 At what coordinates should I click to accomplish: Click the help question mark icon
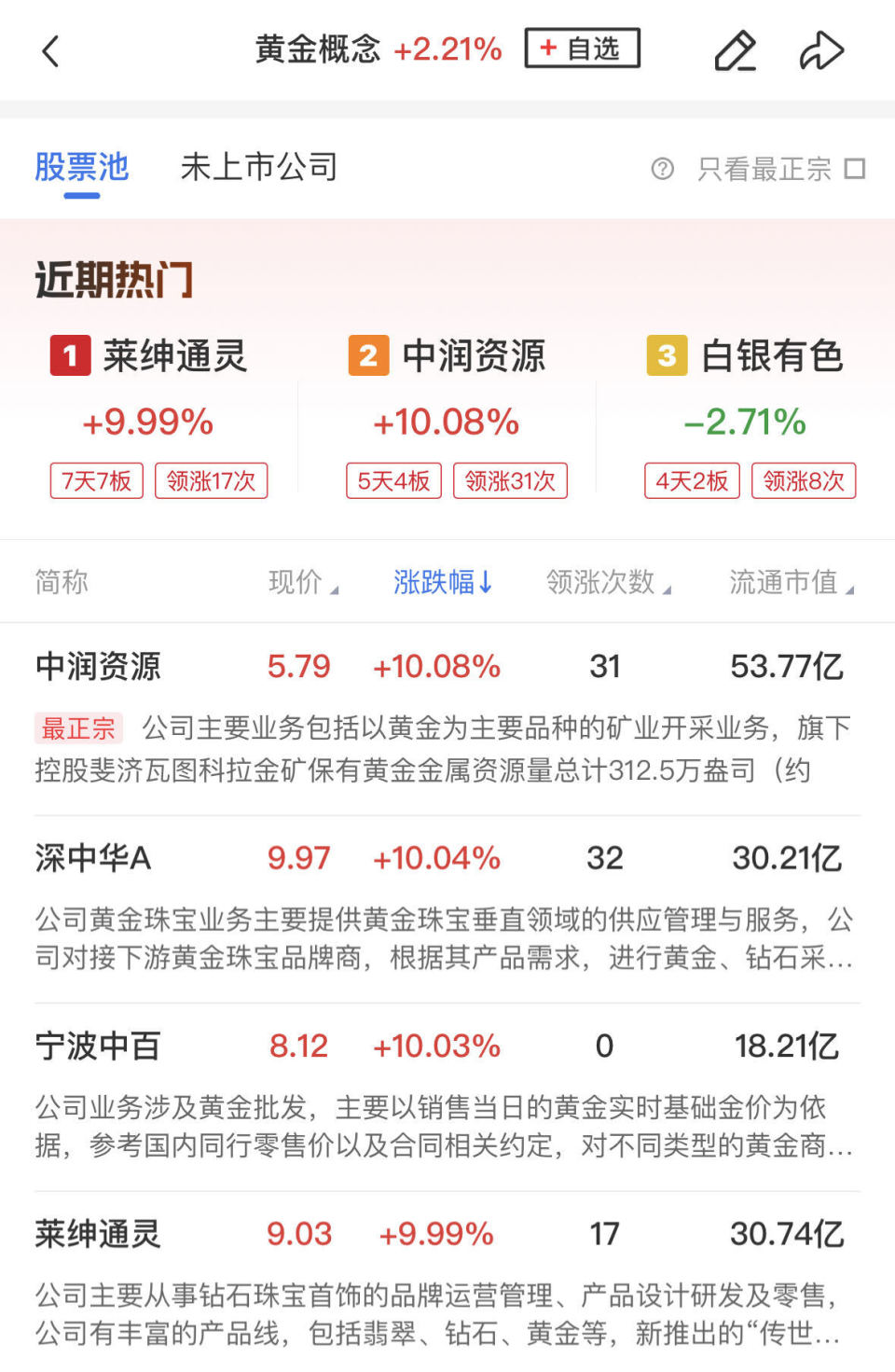pos(662,169)
